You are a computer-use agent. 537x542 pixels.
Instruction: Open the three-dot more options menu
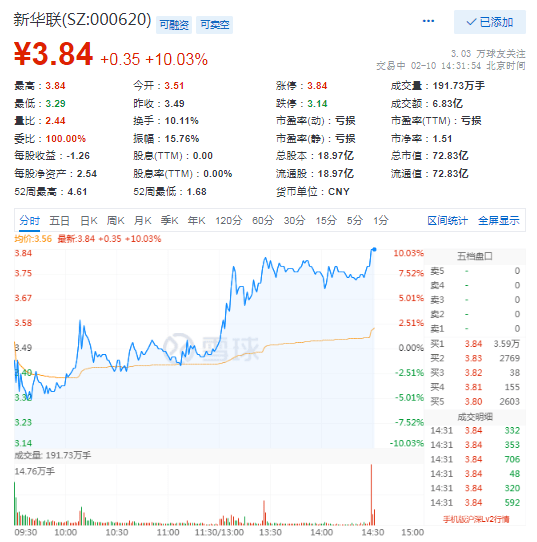pyautogui.click(x=428, y=21)
